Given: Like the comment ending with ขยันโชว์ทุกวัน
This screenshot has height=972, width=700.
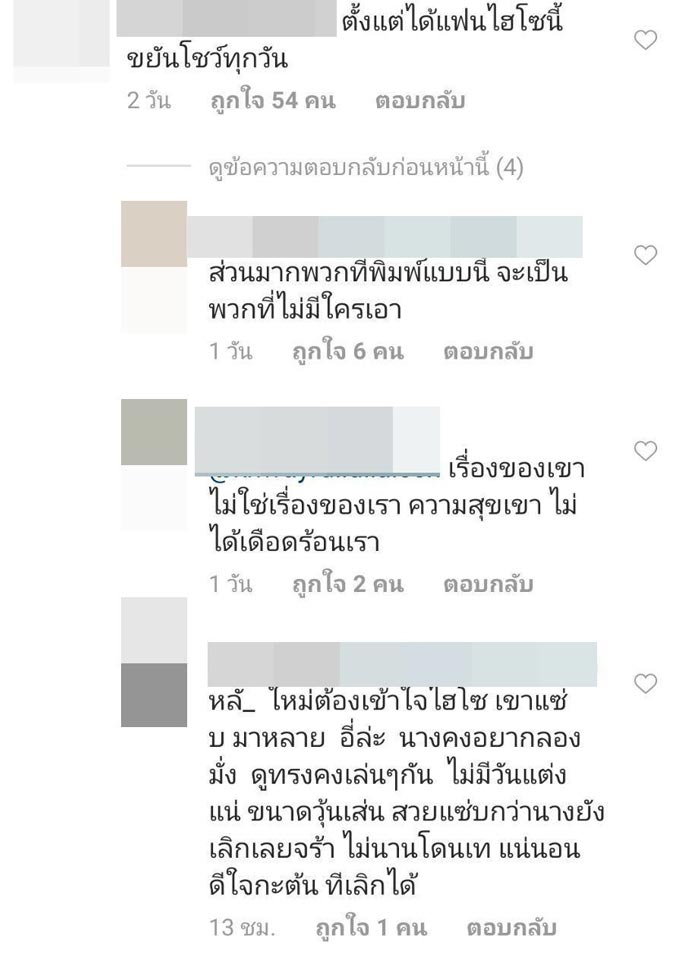Looking at the screenshot, I should pyautogui.click(x=646, y=40).
